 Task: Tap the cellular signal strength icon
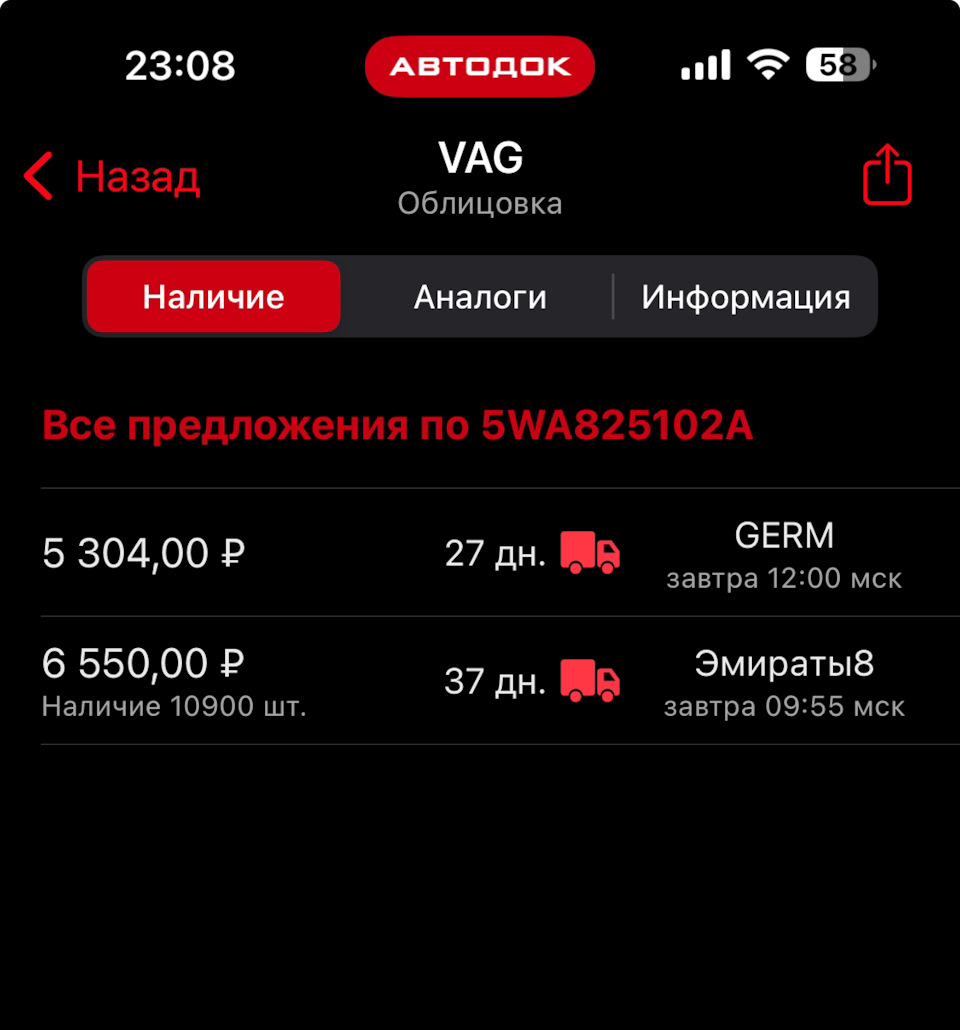click(x=703, y=64)
